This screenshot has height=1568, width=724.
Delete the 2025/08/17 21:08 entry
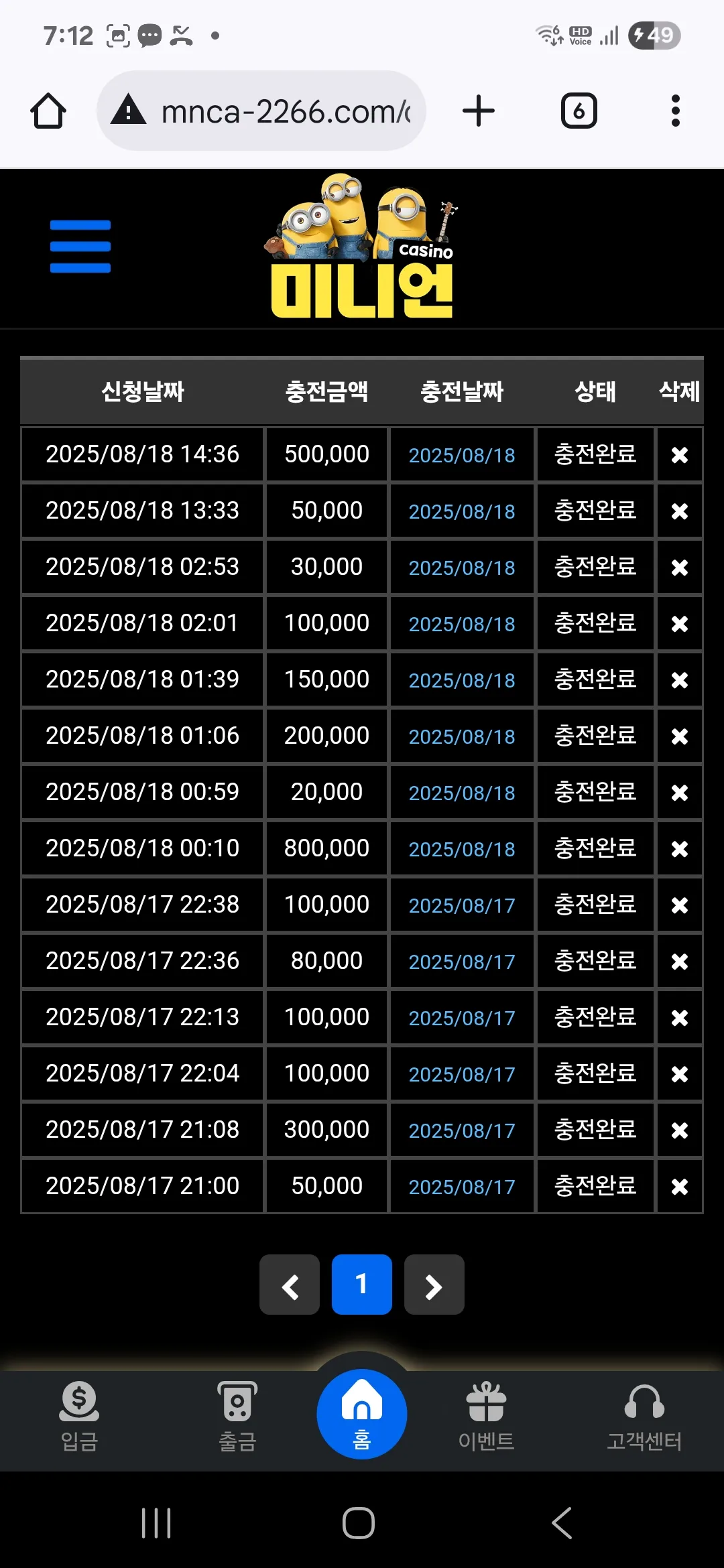coord(680,1130)
